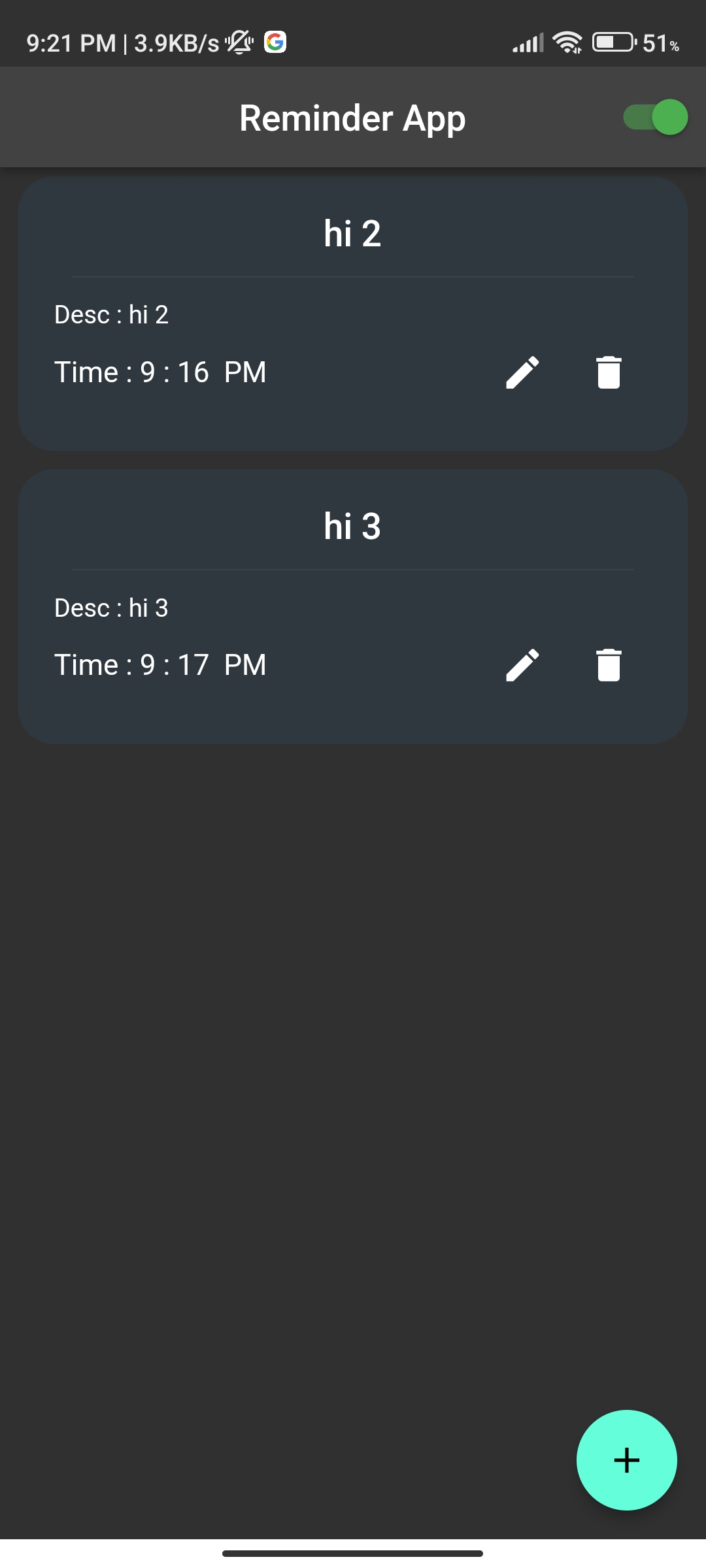Open the pencil editor for hi 3

pos(522,664)
